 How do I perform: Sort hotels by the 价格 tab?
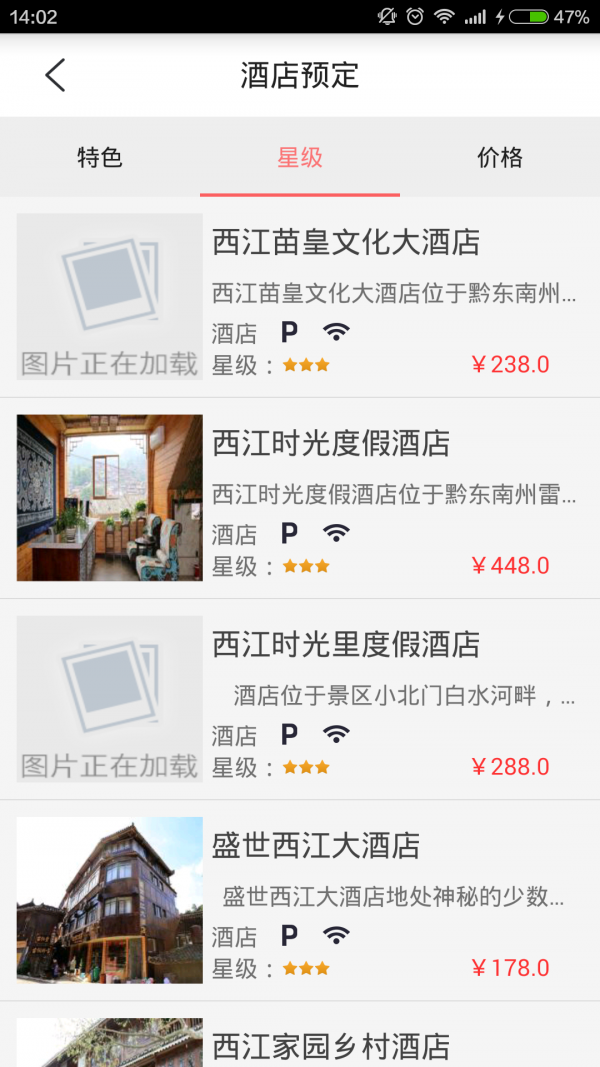[500, 157]
